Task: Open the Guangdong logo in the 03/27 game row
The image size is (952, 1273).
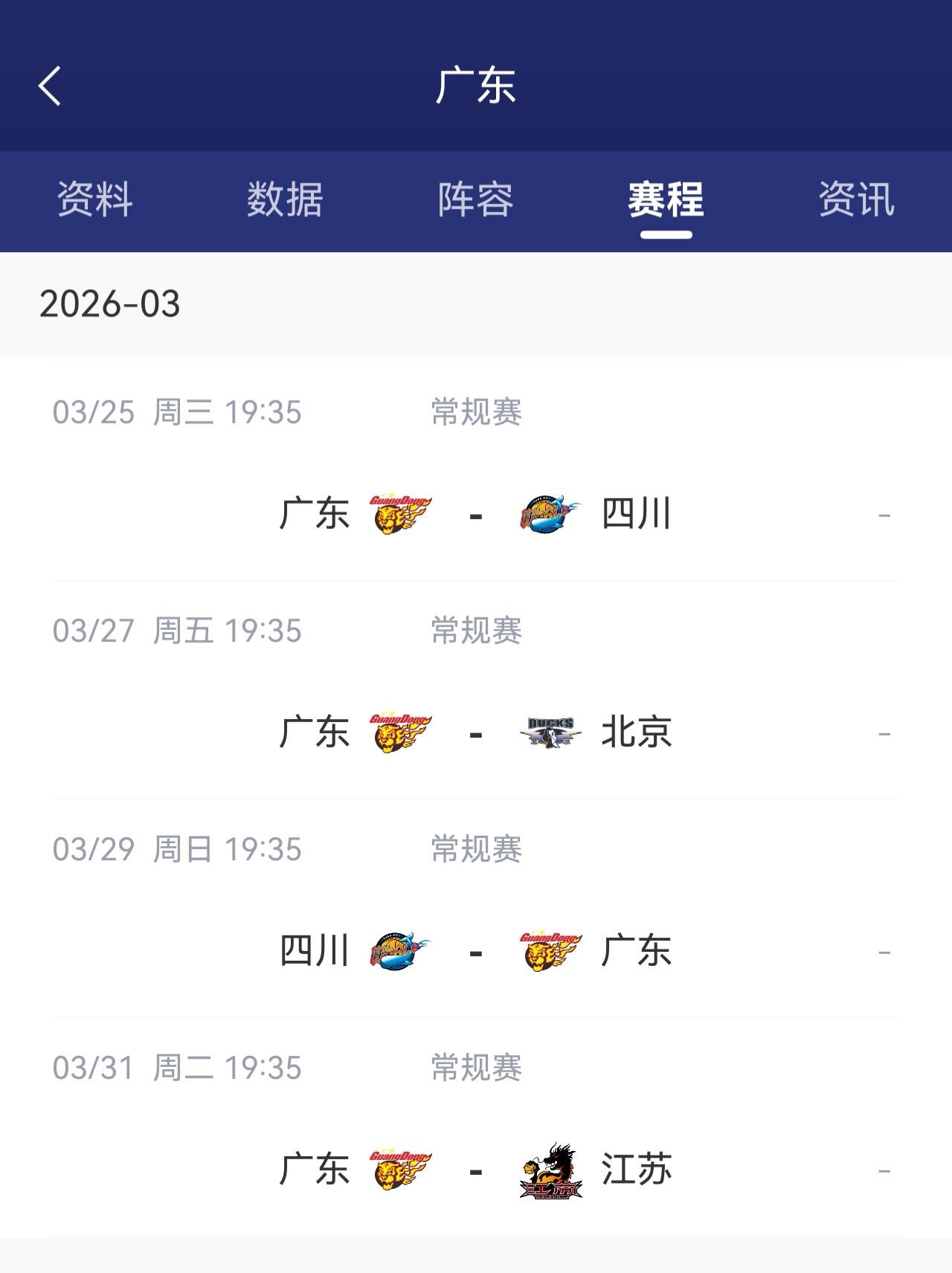Action: [x=402, y=732]
